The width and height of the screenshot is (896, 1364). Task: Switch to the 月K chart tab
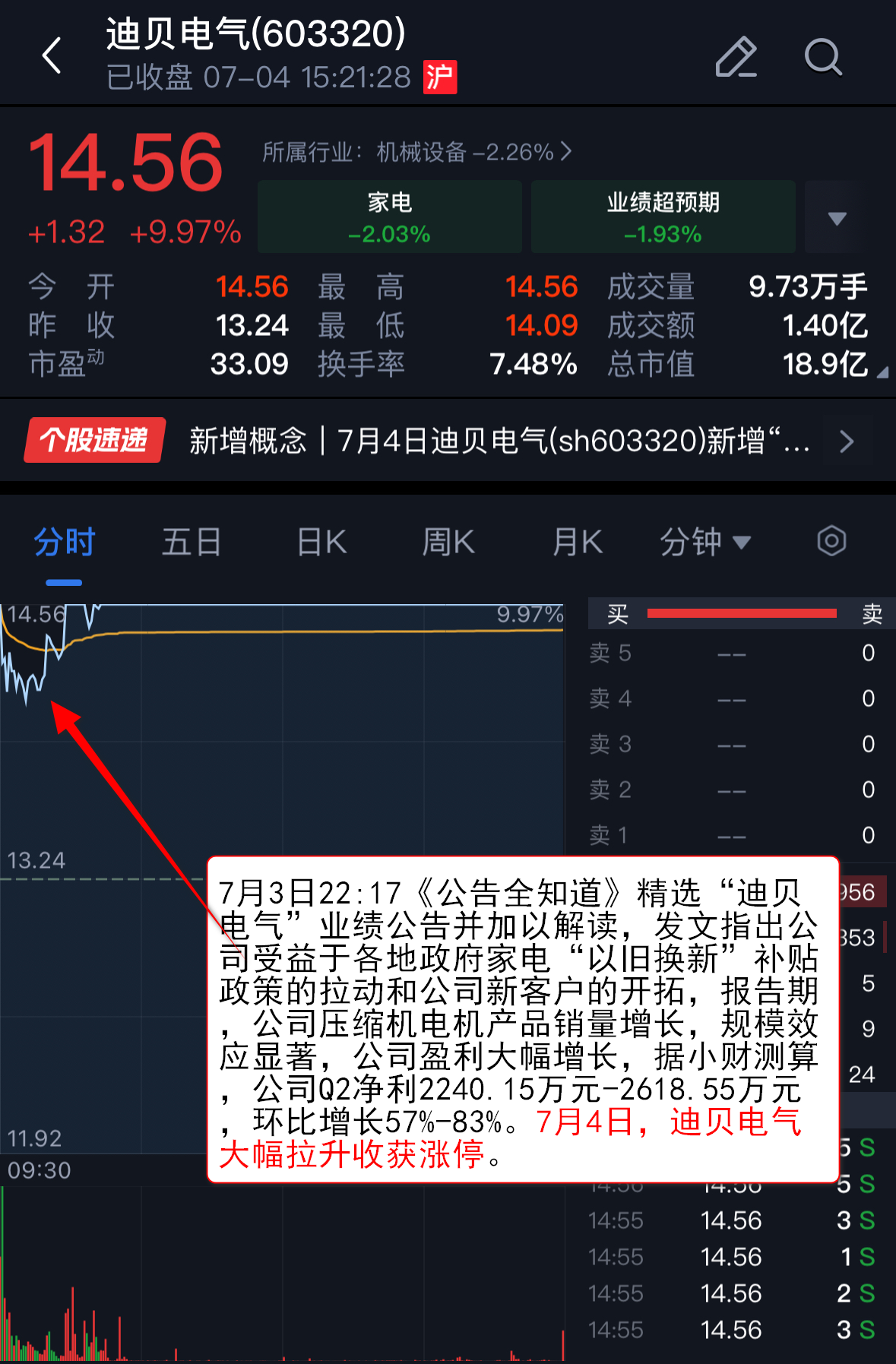tap(578, 543)
